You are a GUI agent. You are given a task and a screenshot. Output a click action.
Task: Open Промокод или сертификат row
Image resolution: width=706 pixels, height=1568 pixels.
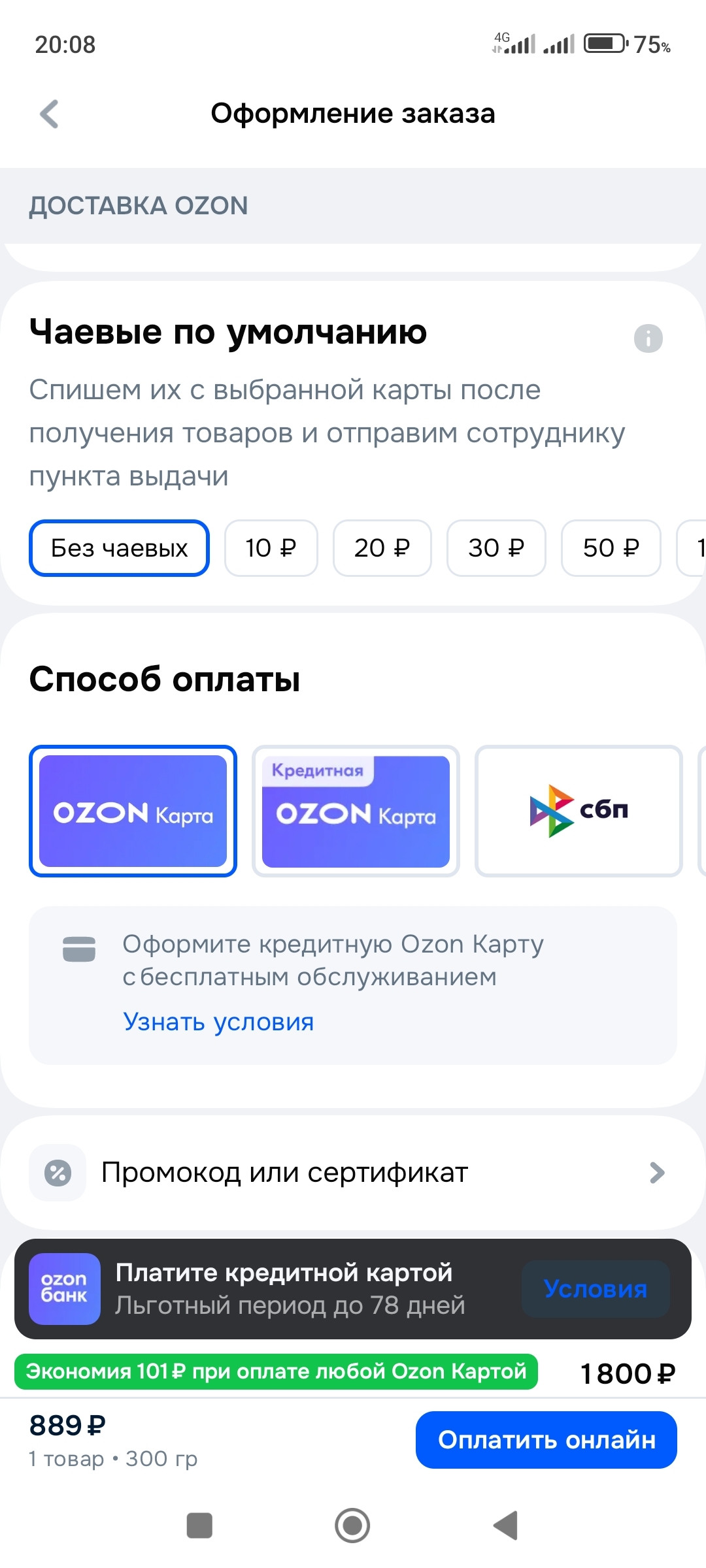click(x=353, y=1173)
